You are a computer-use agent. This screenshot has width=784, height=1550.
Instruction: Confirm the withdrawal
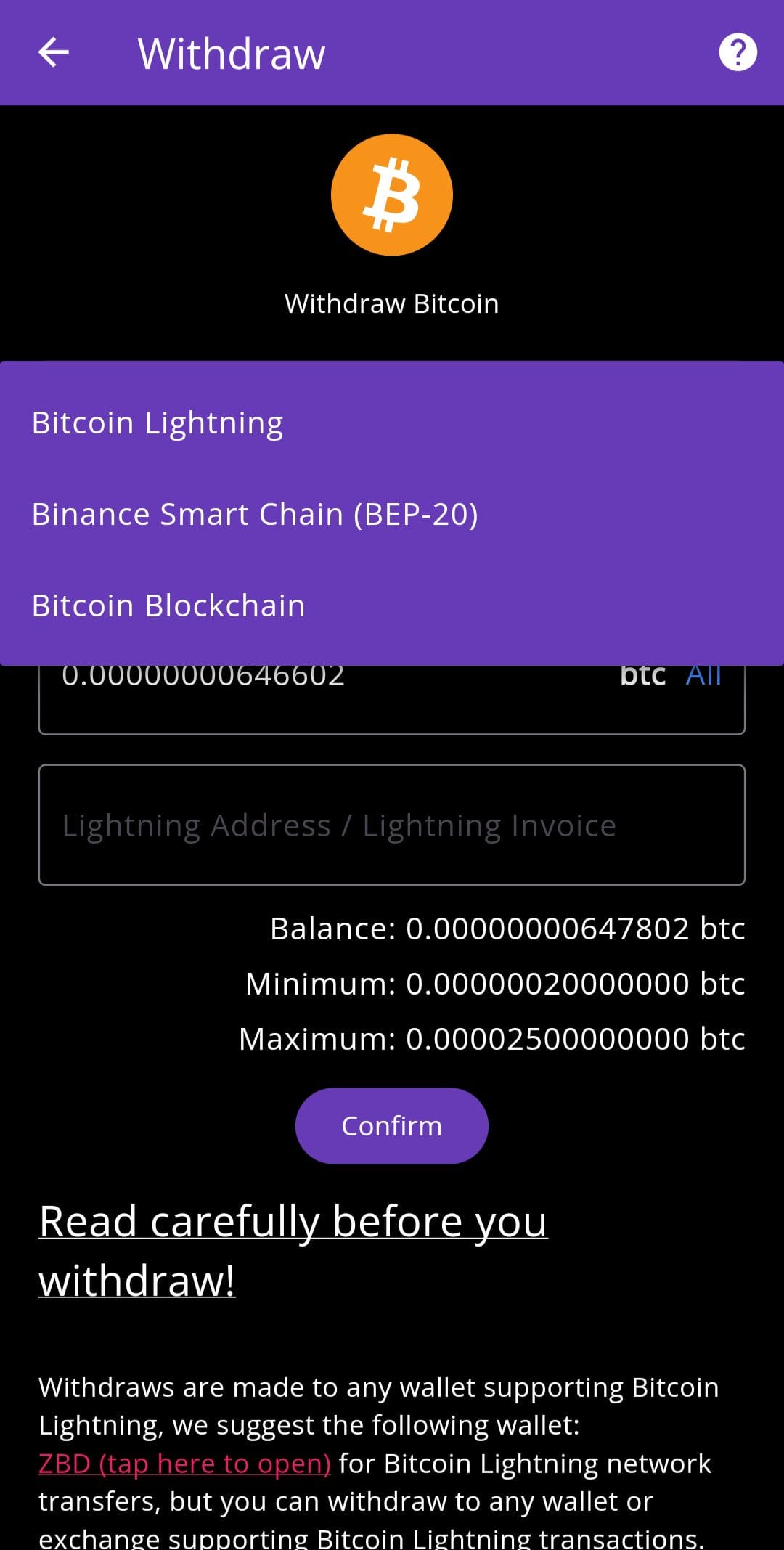(391, 1125)
